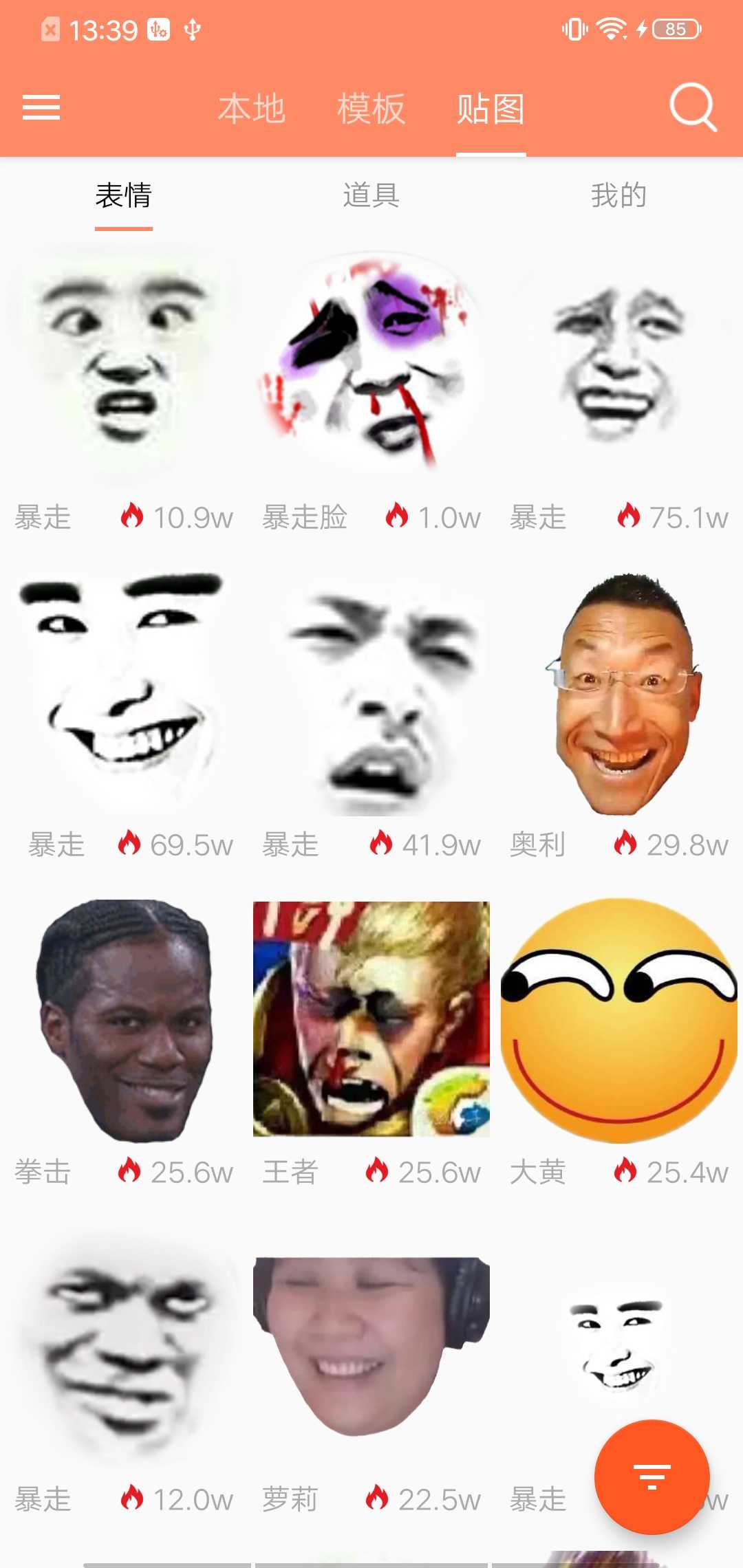Image resolution: width=743 pixels, height=1568 pixels.
Task: Switch to the 模板 tab
Action: [x=371, y=109]
